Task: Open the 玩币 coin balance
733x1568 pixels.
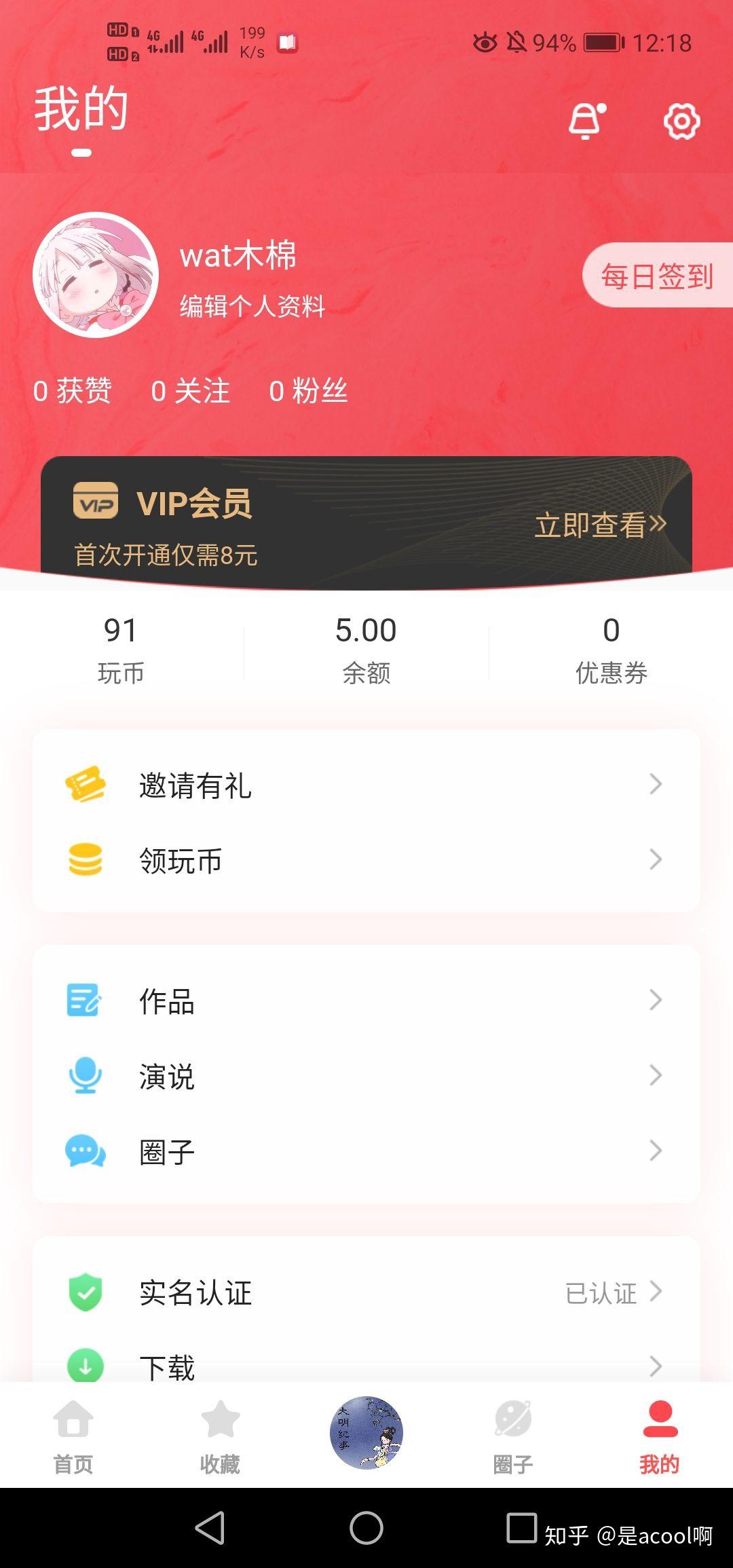Action: pyautogui.click(x=121, y=648)
